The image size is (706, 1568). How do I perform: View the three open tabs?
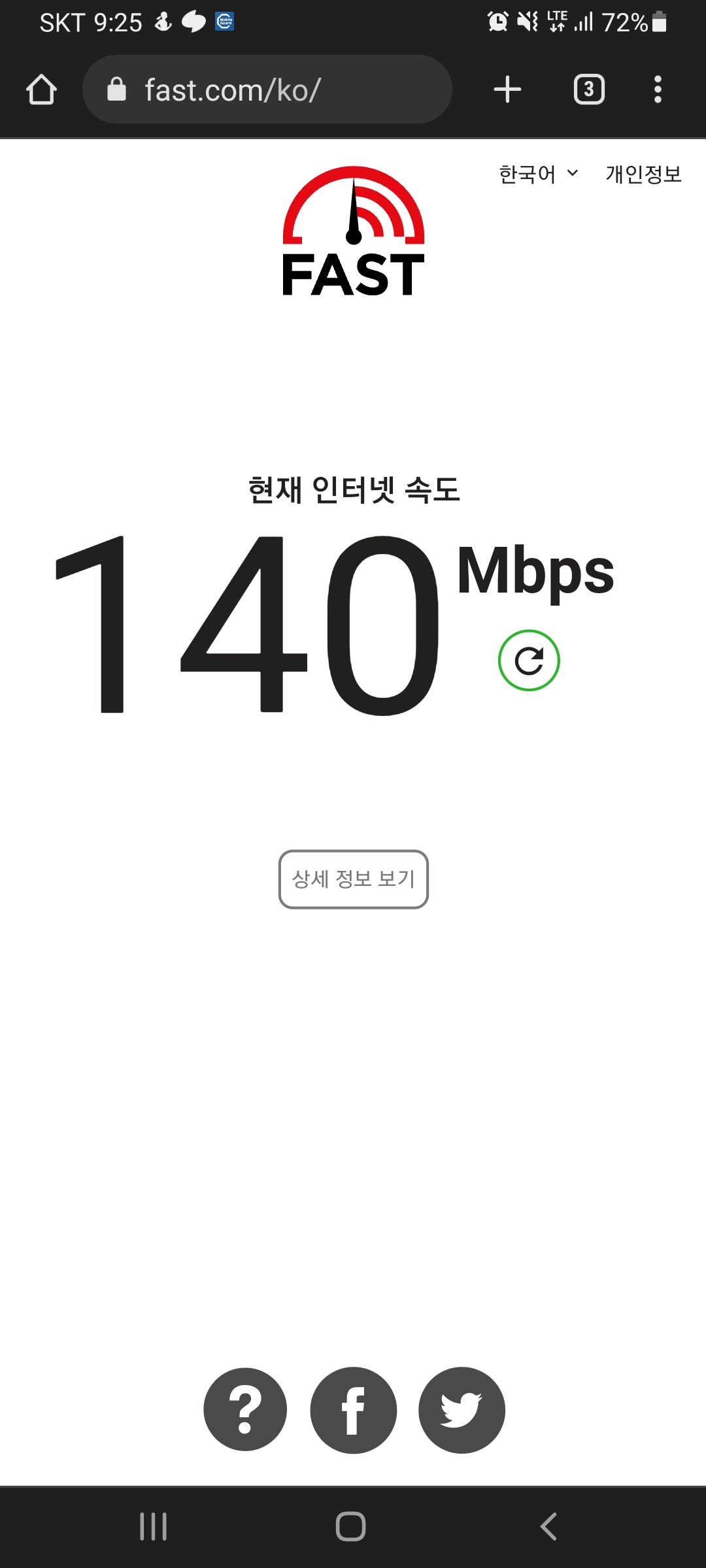click(588, 90)
